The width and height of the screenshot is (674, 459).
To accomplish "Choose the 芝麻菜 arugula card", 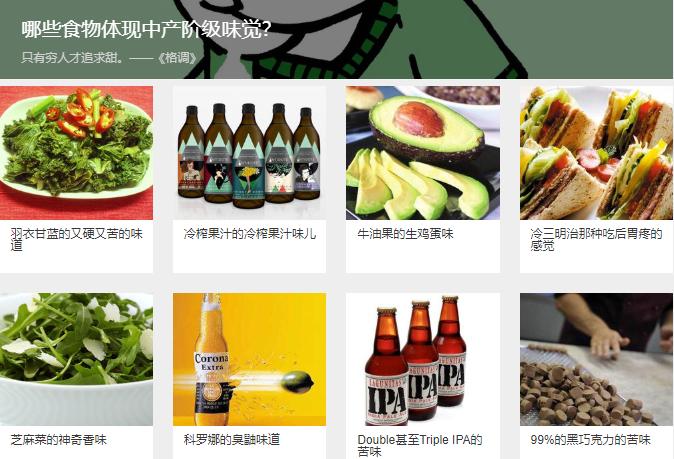I will coord(76,359).
